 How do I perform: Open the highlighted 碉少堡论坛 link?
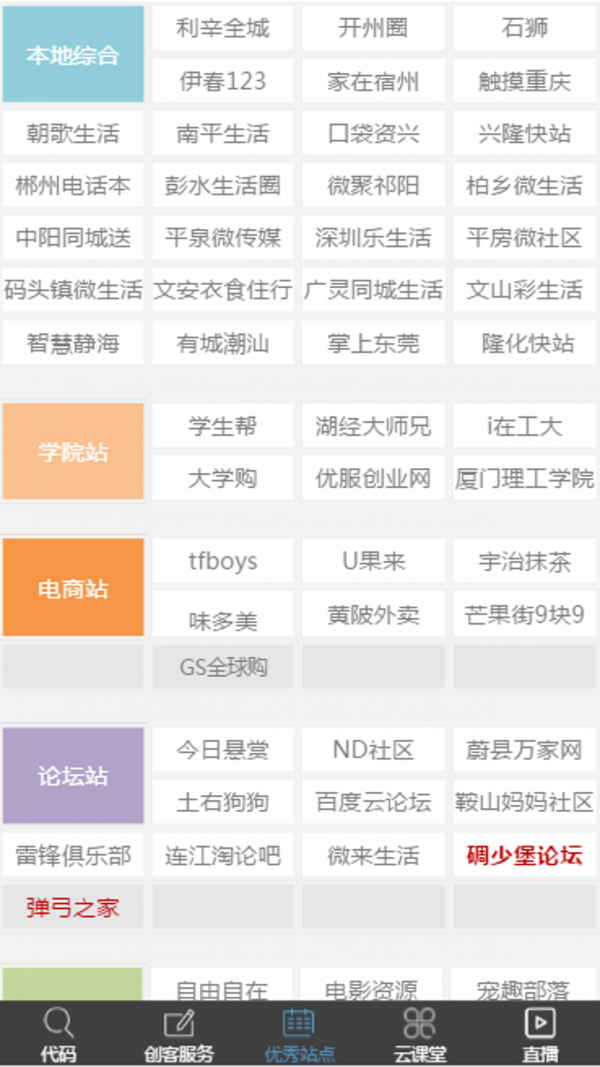click(524, 855)
